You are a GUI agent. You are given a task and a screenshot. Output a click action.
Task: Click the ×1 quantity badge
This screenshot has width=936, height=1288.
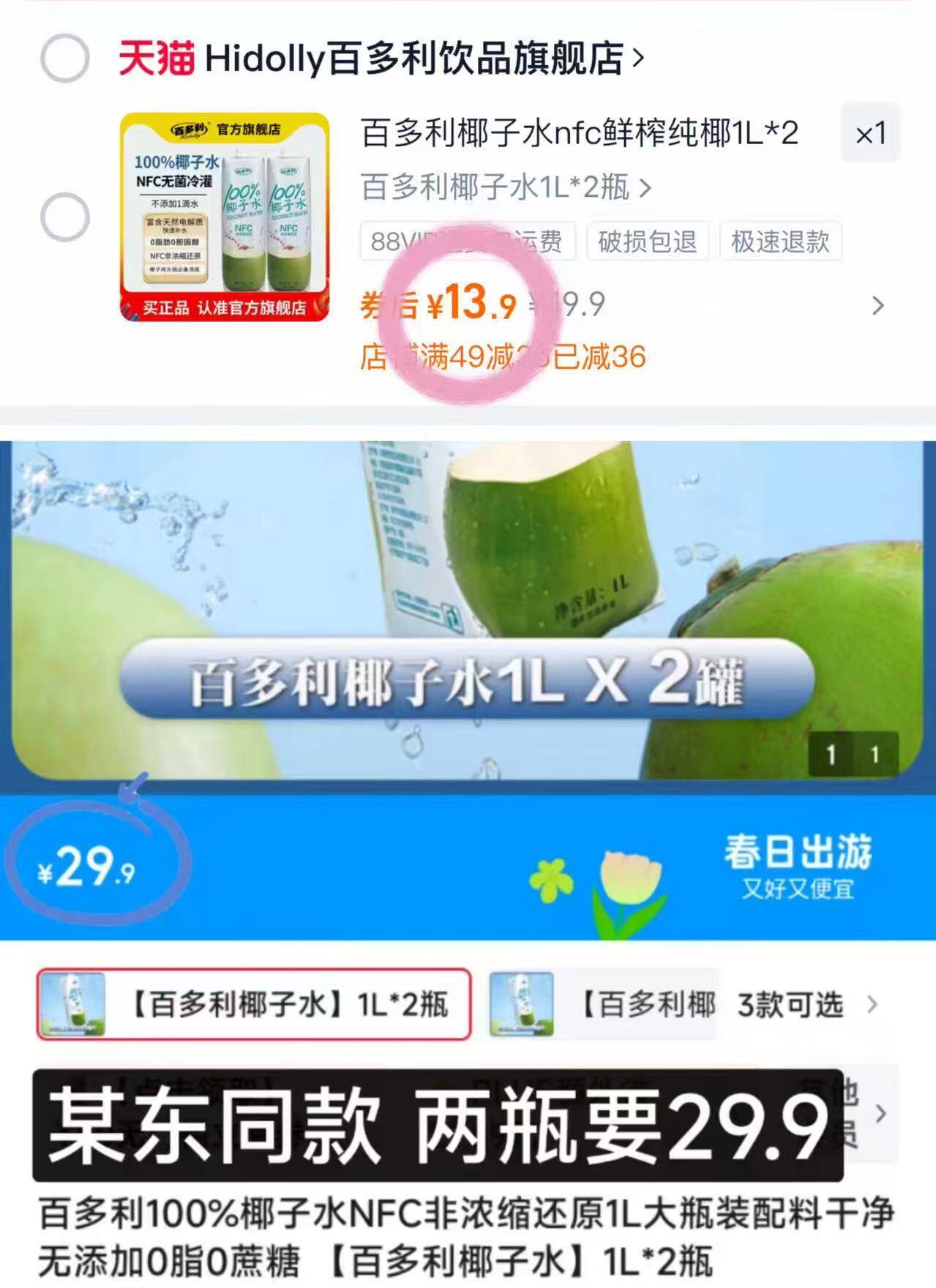click(871, 133)
